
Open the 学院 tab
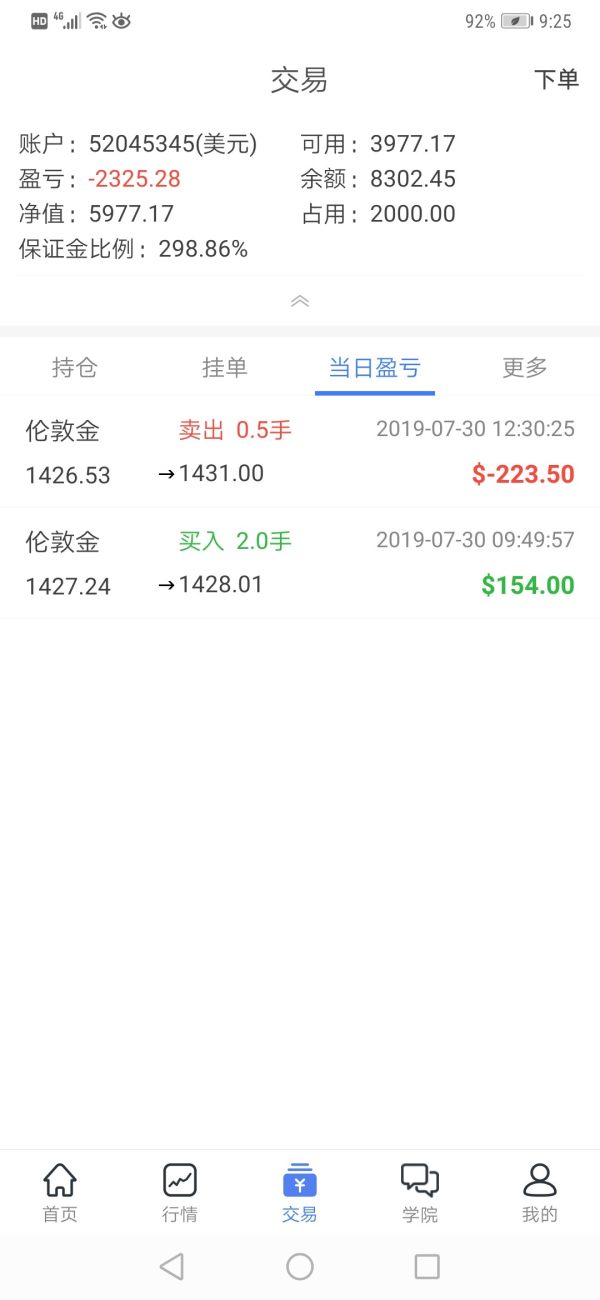coord(420,1193)
